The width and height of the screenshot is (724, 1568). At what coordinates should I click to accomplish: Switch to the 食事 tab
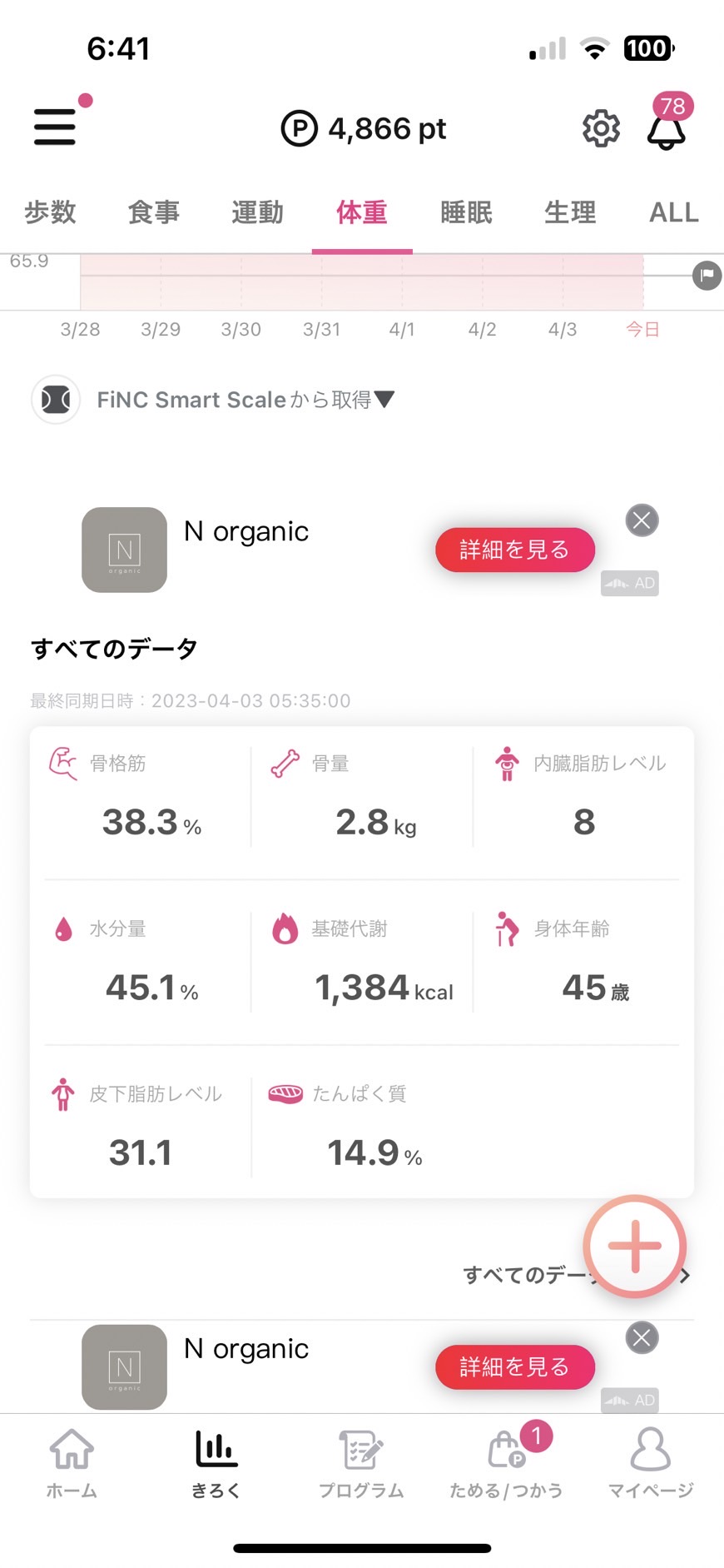click(x=154, y=212)
